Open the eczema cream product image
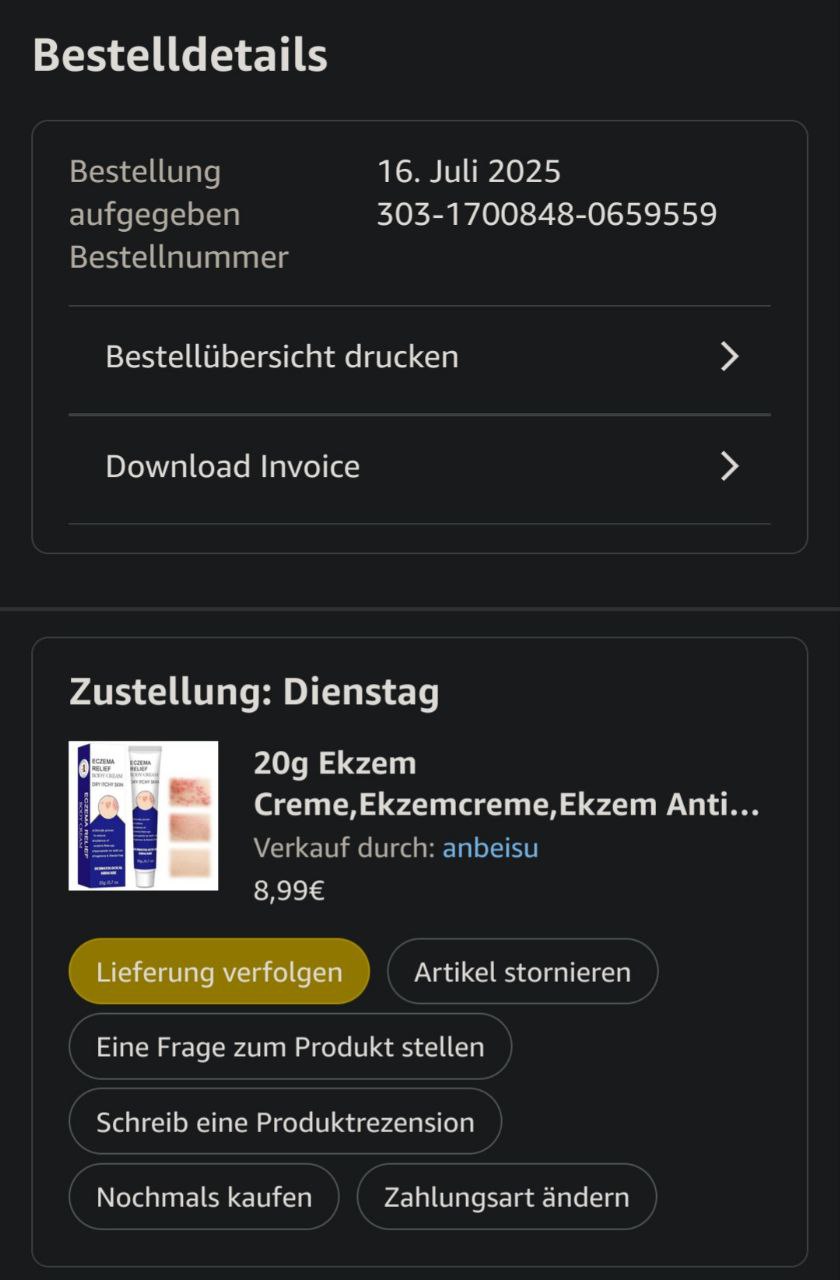The image size is (840, 1280). point(143,816)
